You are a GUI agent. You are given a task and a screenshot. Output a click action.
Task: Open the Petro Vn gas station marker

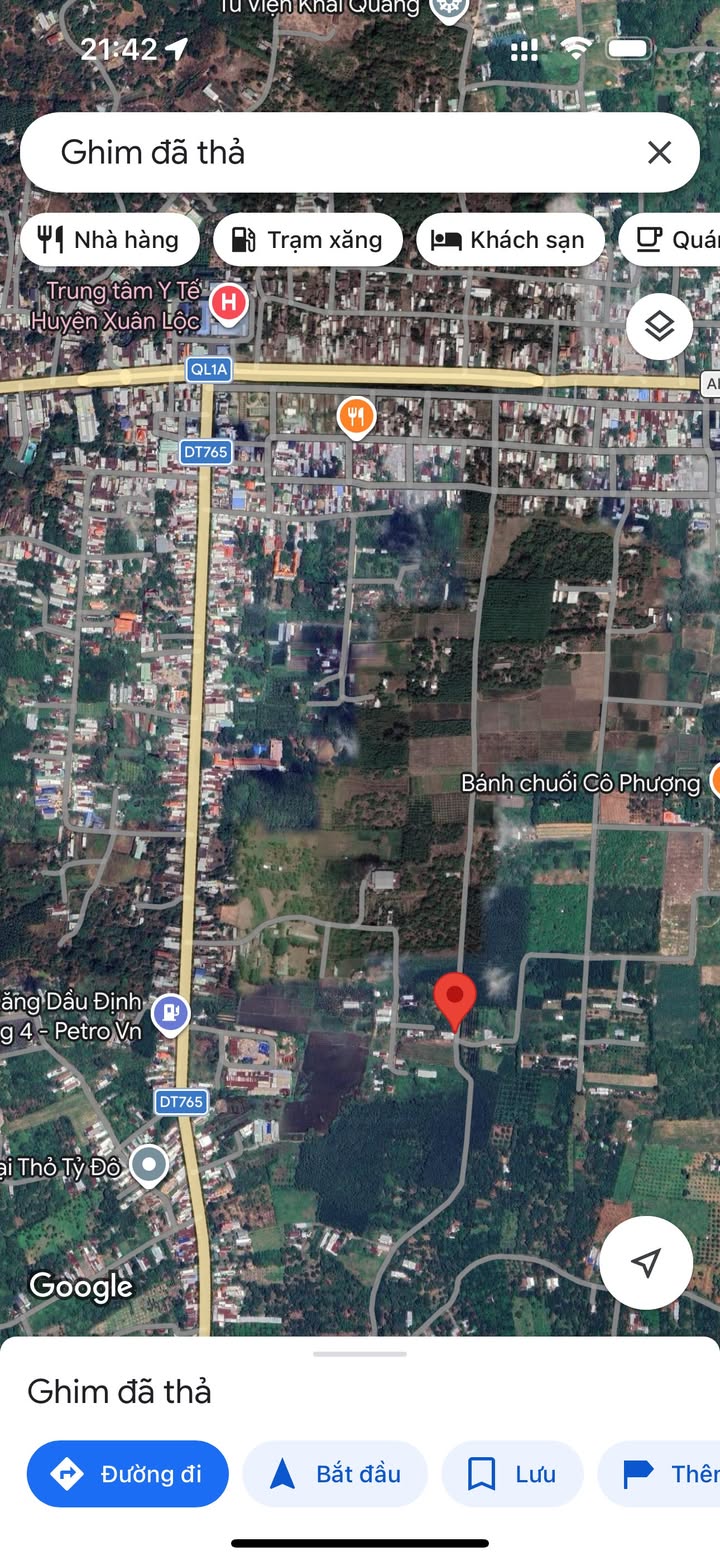pyautogui.click(x=171, y=1014)
